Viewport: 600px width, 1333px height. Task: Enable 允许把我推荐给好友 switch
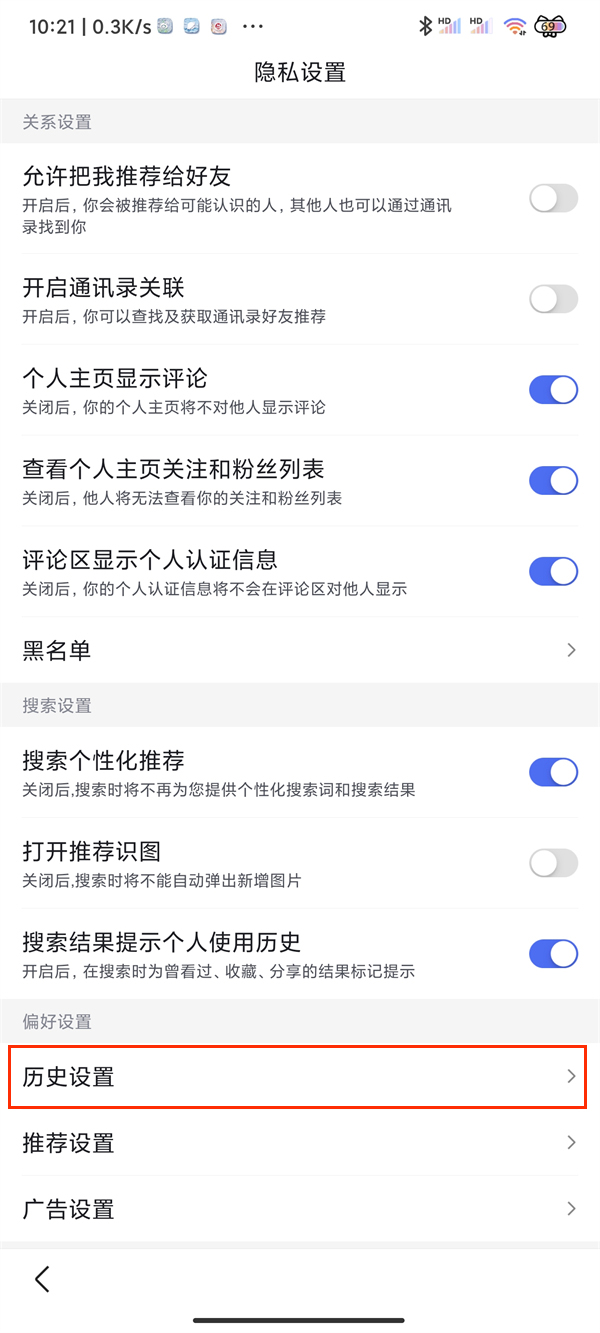(553, 198)
